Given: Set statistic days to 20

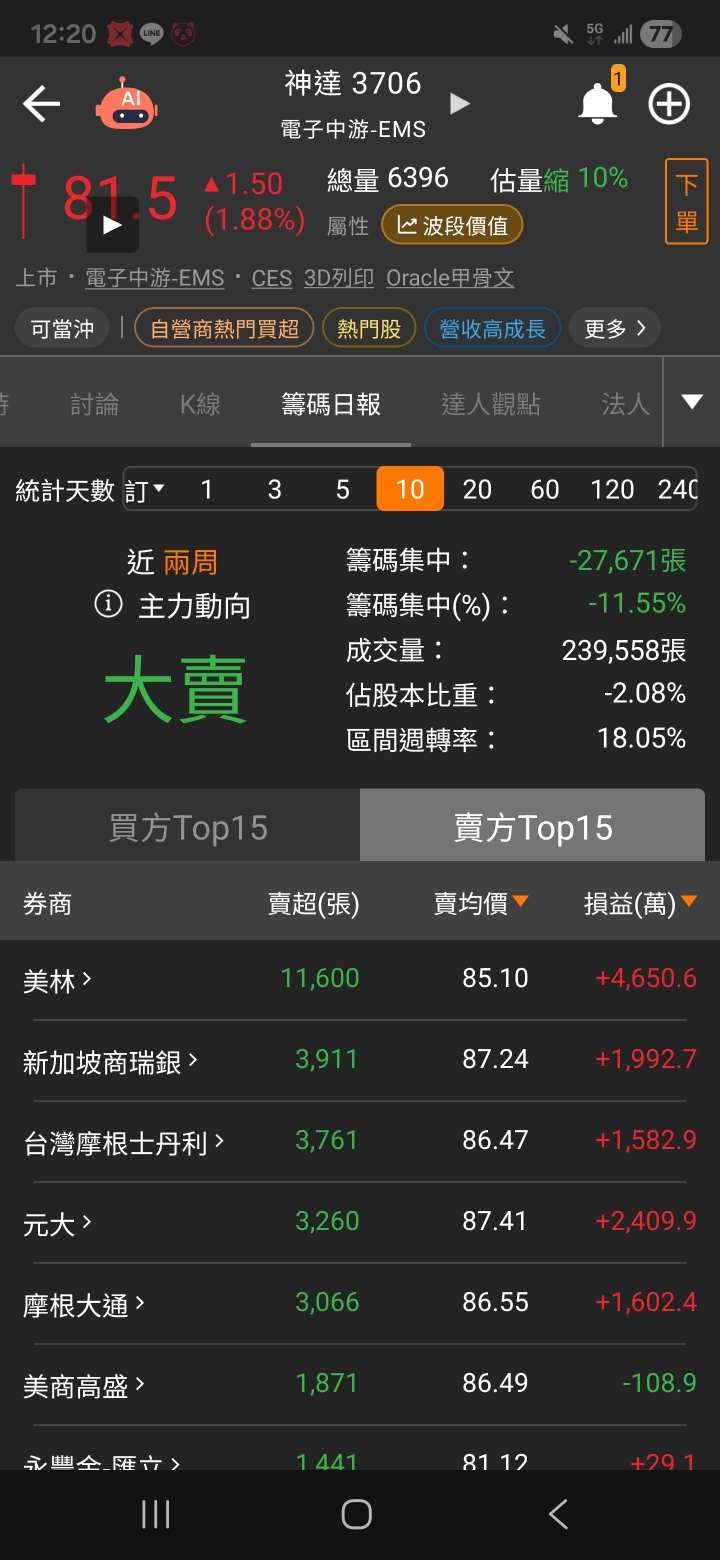Looking at the screenshot, I should click(478, 489).
